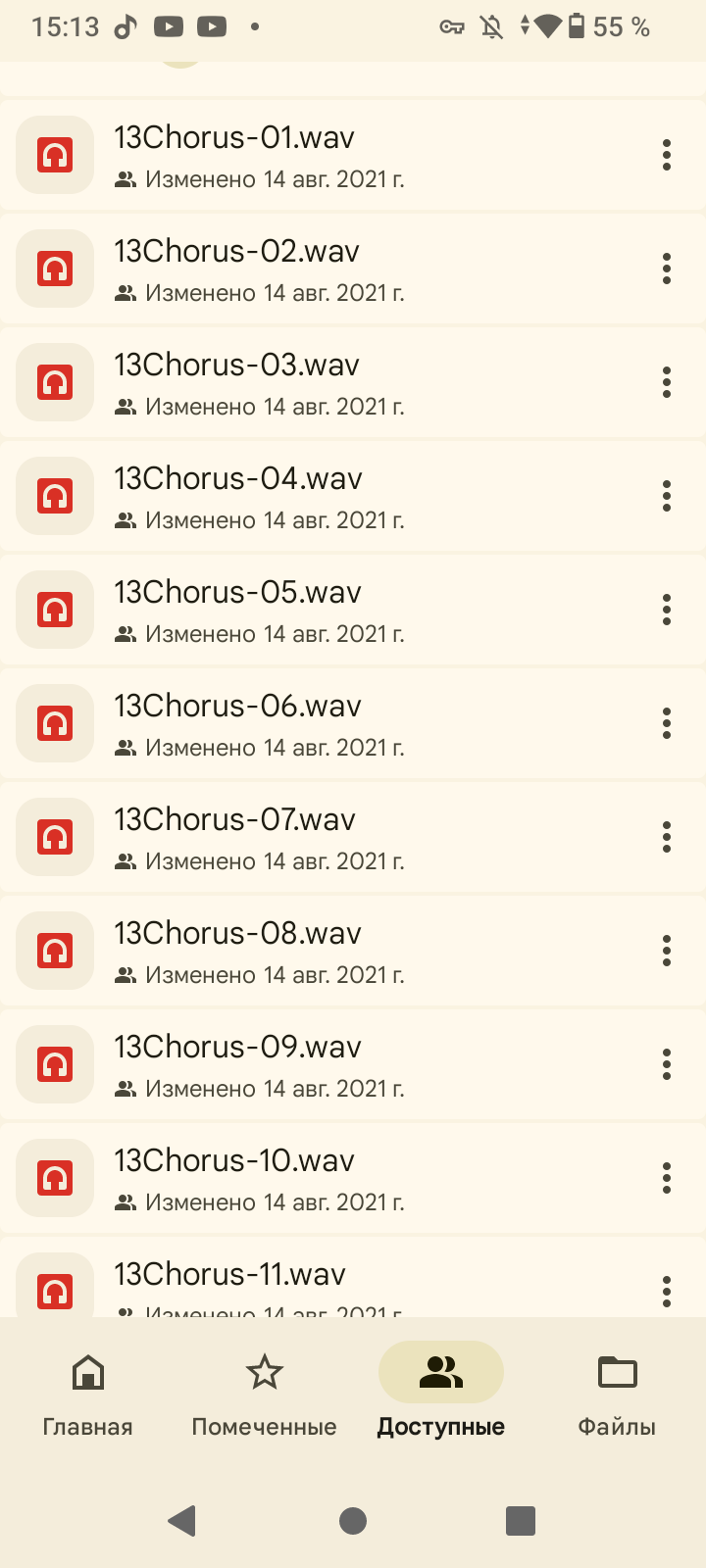Open 13Chorus-07.wav
This screenshot has height=1568, width=706.
tap(353, 837)
